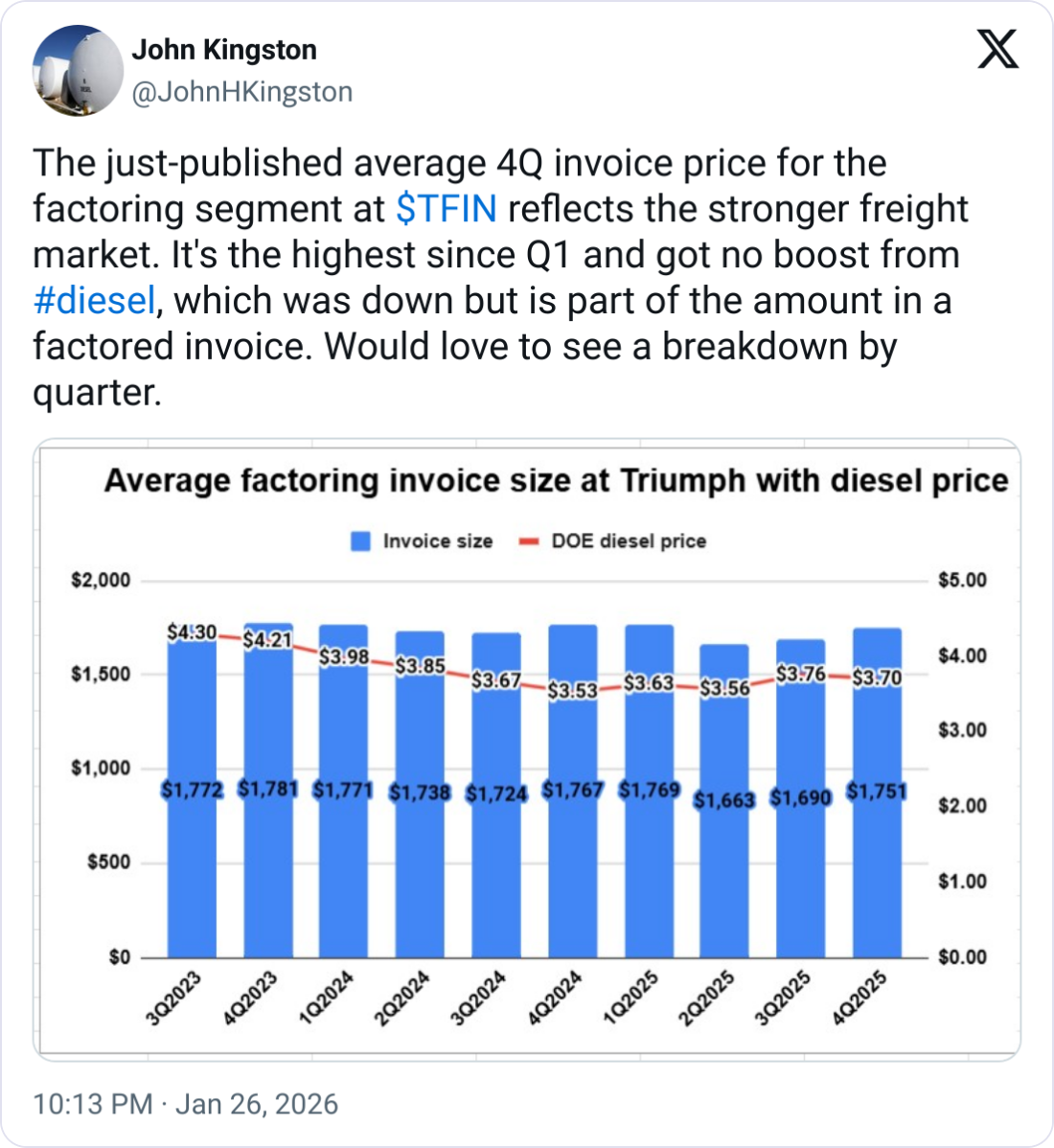Open the @JohnHKingston handle link
This screenshot has width=1054, height=1148.
241,92
